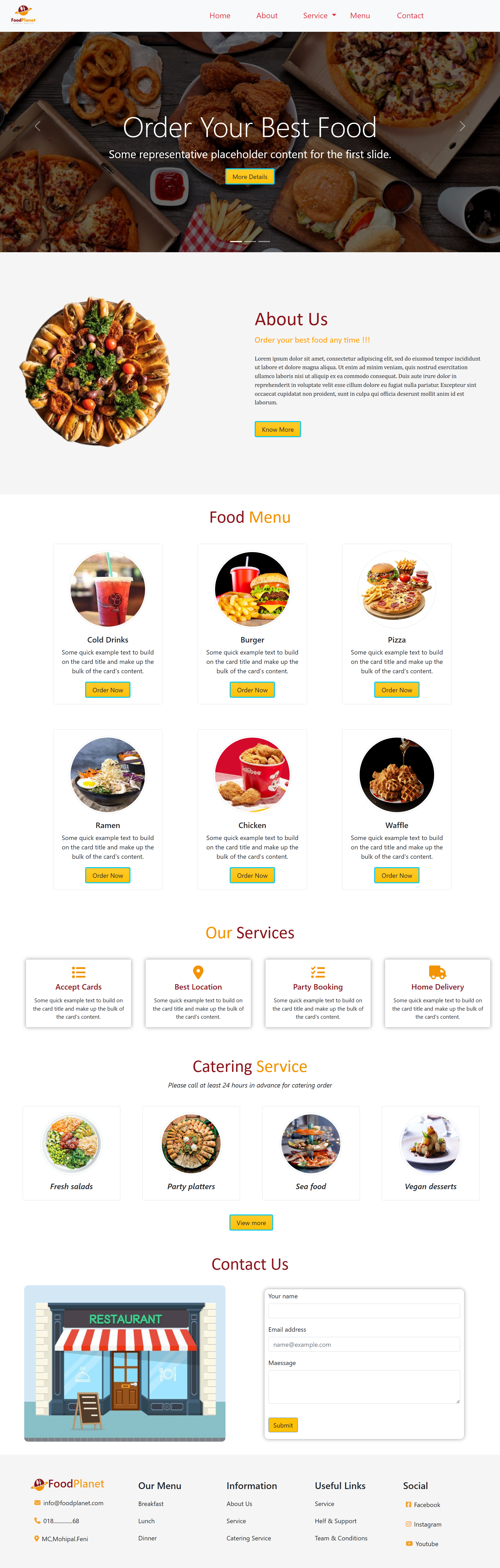Tap Know More in About Us

coord(277,429)
